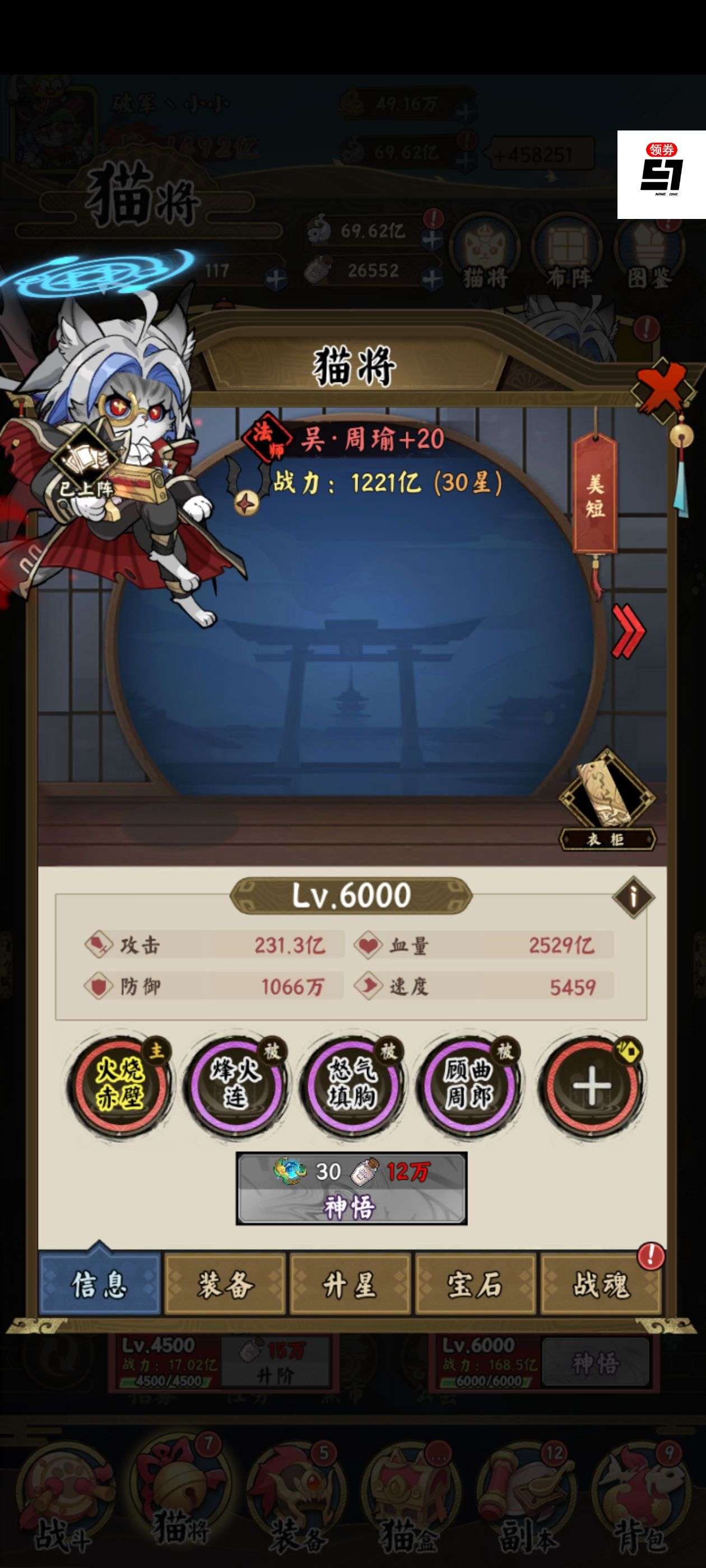This screenshot has width=706, height=1568.
Task: Close the 猫将 dialog with the red X
Action: click(x=663, y=390)
